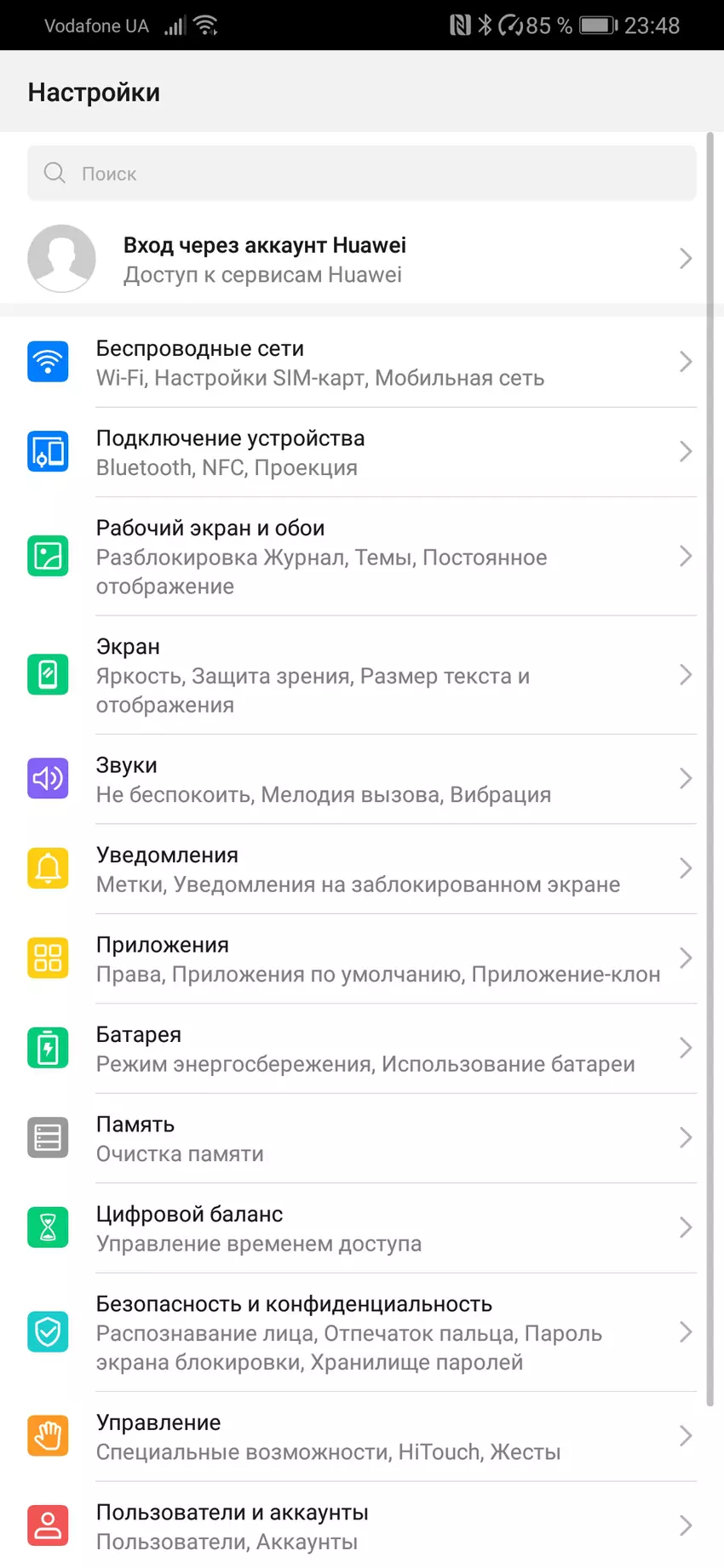Open Вход через аккаунт Huawei
This screenshot has height=1568, width=724.
tap(361, 259)
